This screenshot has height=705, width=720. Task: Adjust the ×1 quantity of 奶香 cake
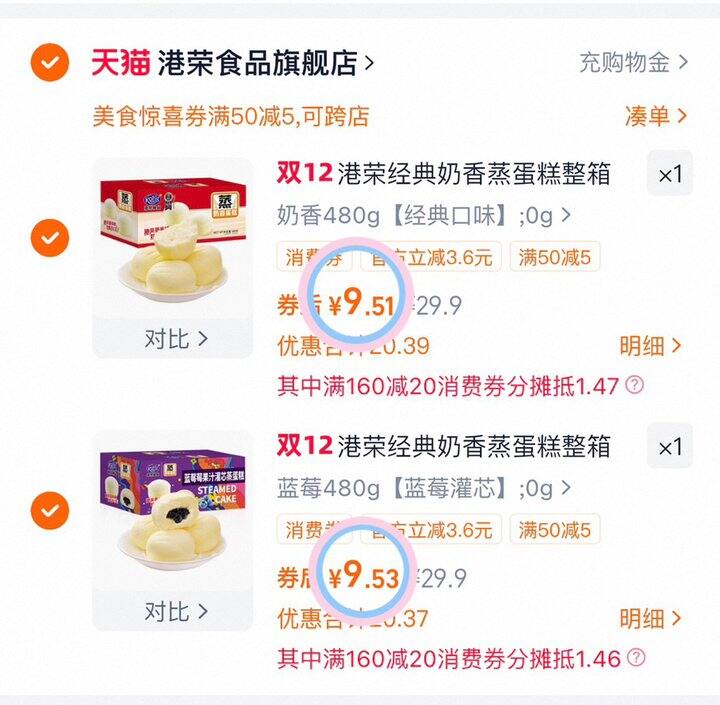click(x=669, y=174)
